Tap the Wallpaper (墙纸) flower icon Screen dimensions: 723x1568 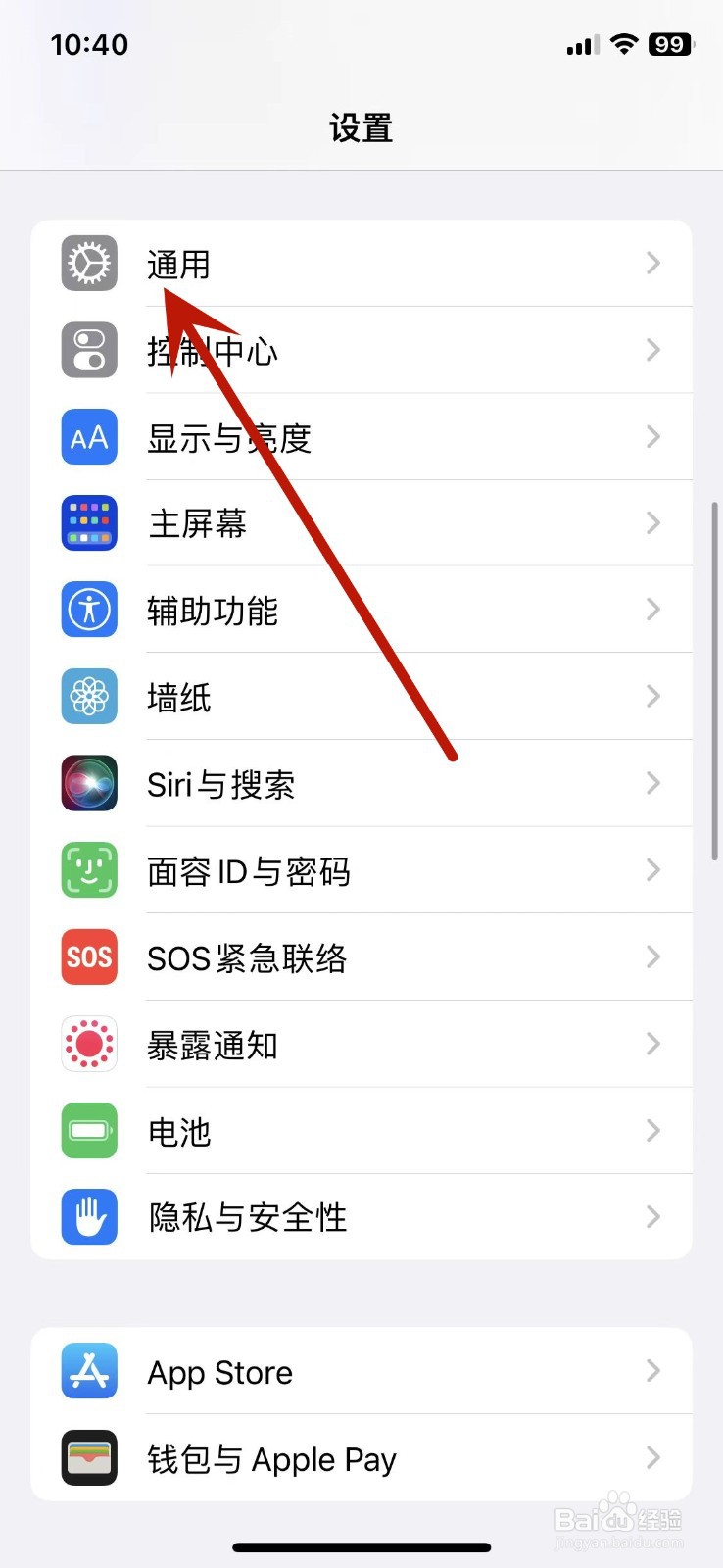[88, 696]
